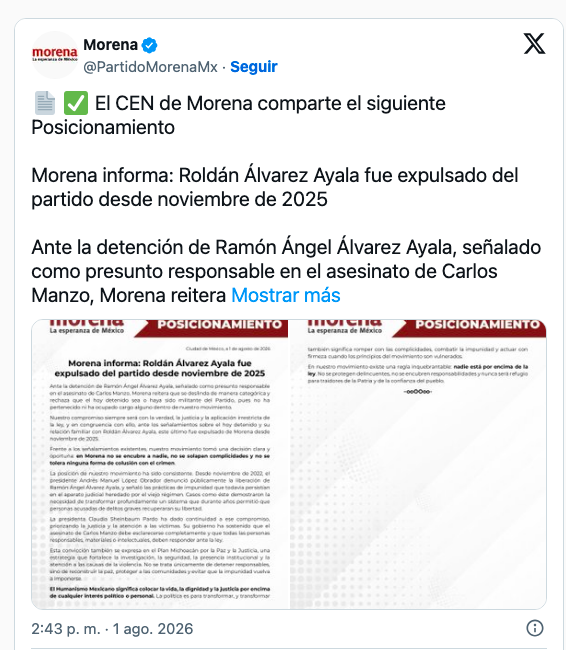566x650 pixels.
Task: Open the X logo
Action: click(534, 44)
